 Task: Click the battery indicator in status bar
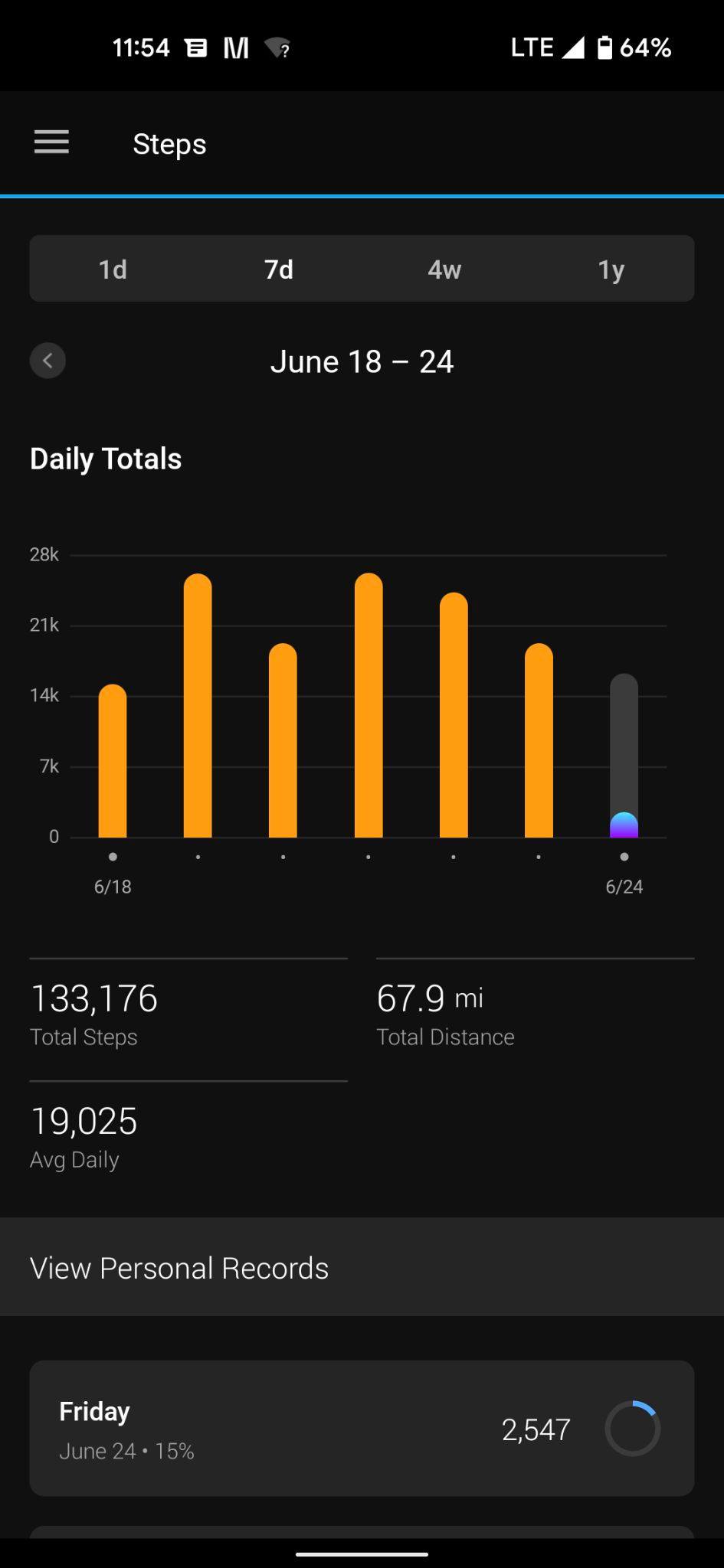pos(608,47)
